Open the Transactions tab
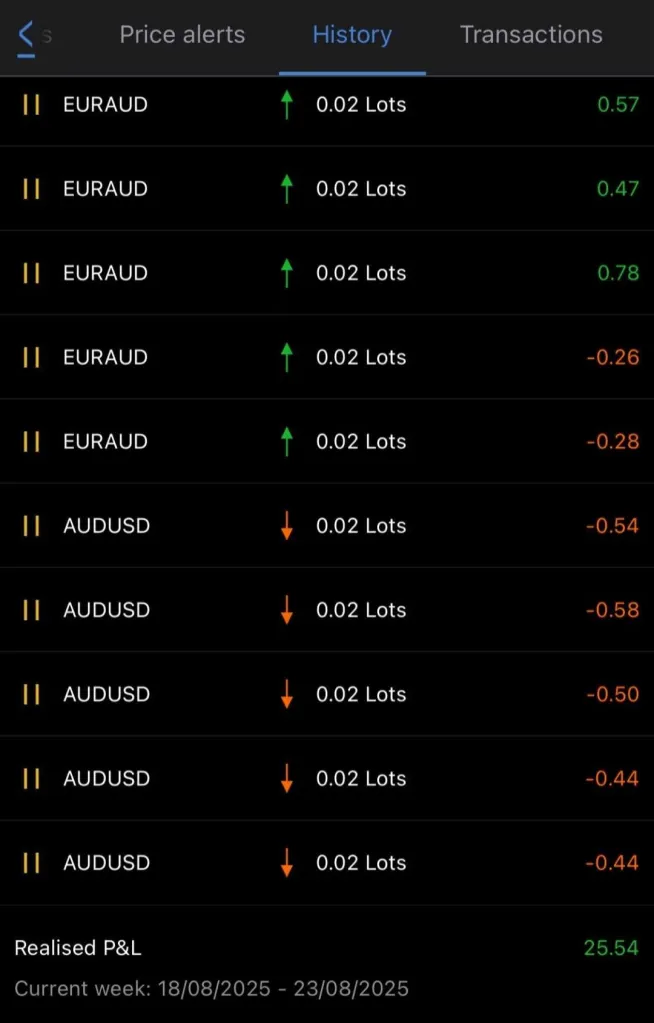Screen dimensions: 654x1023 tap(531, 35)
